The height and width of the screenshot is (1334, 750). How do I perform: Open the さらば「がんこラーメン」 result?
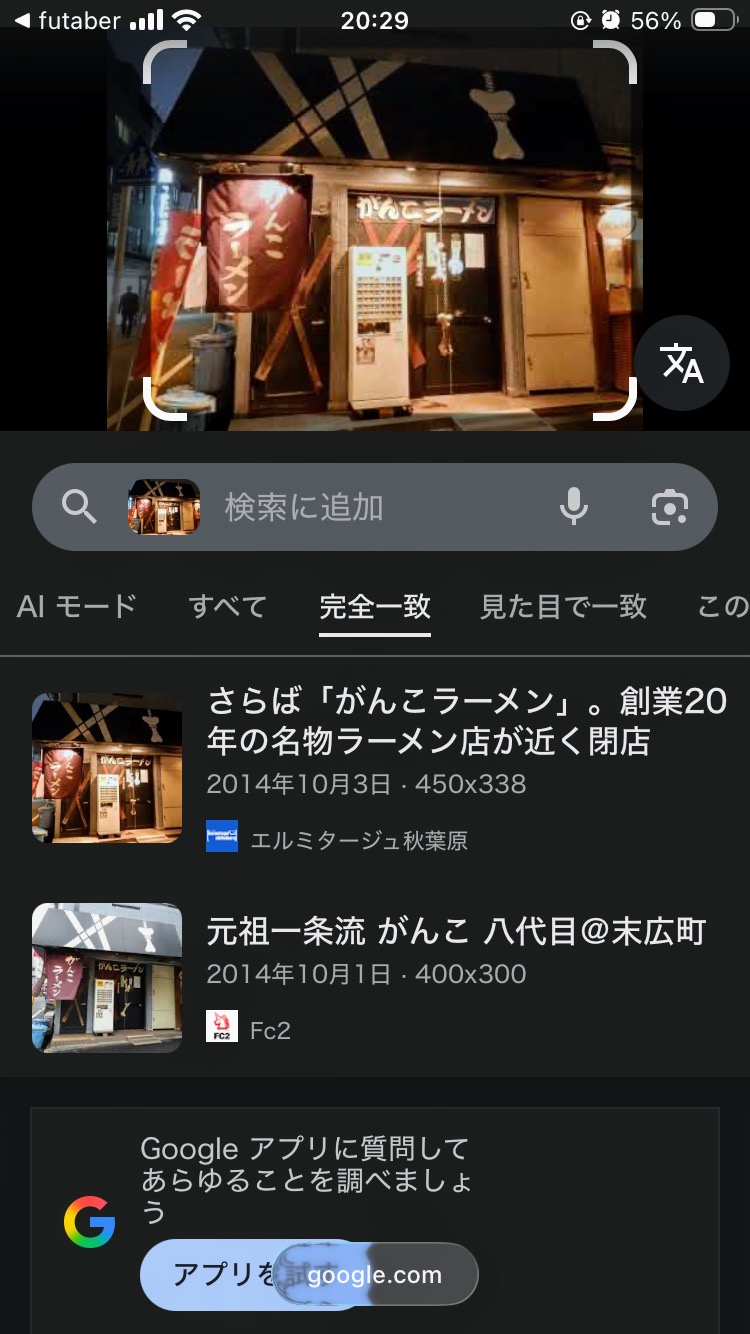[x=466, y=721]
